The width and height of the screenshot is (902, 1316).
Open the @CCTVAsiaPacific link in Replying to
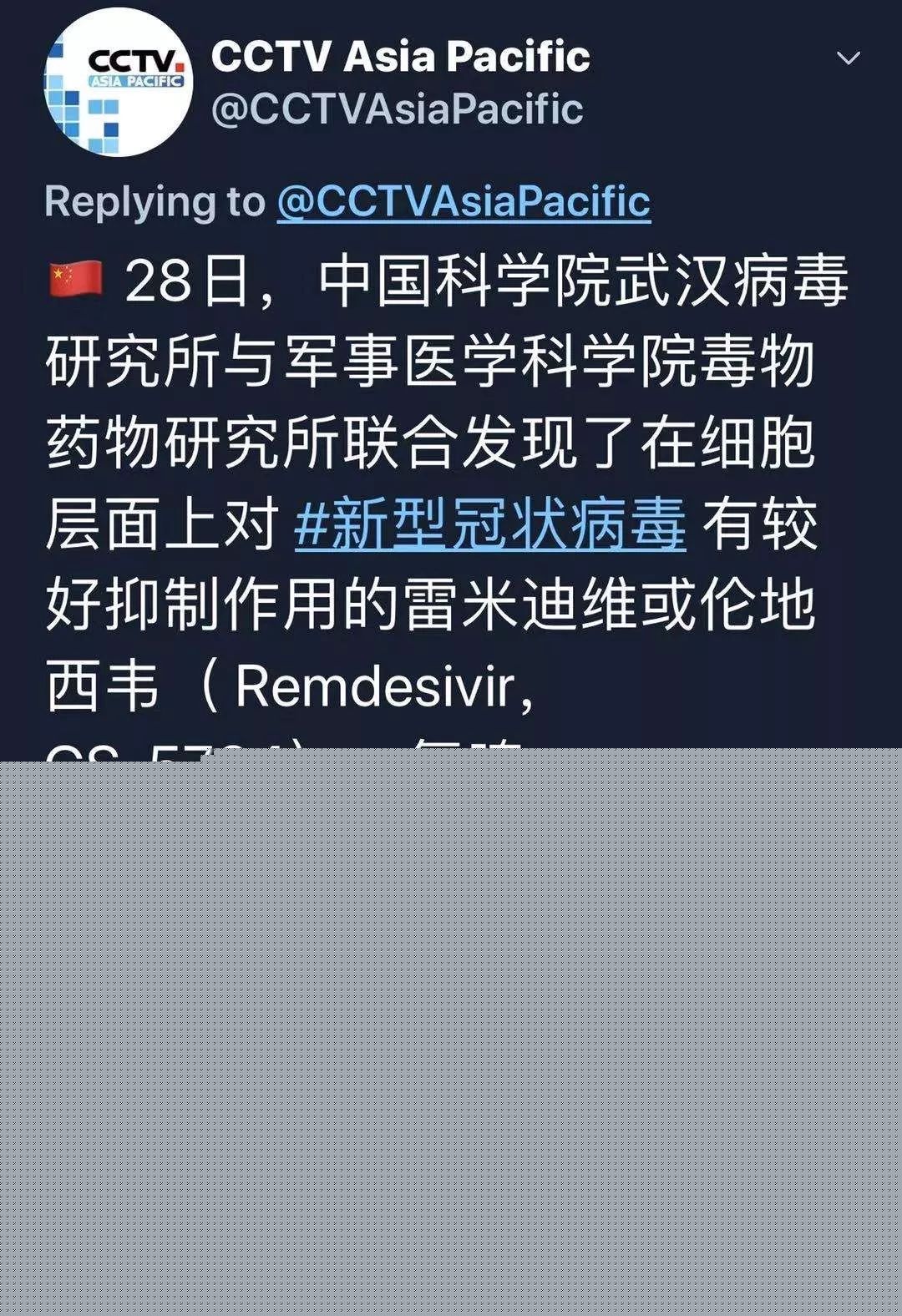[464, 203]
